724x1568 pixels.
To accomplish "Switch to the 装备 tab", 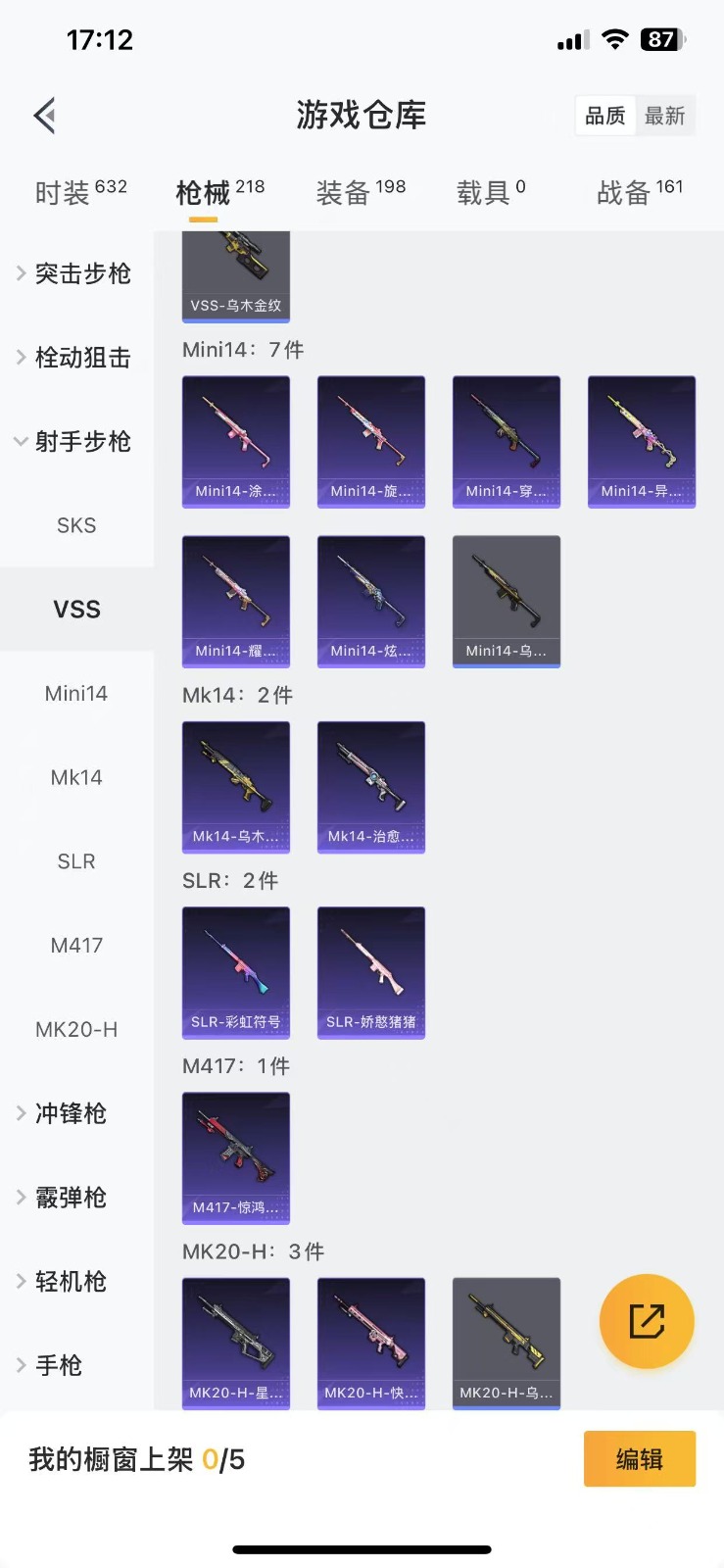I will [360, 192].
